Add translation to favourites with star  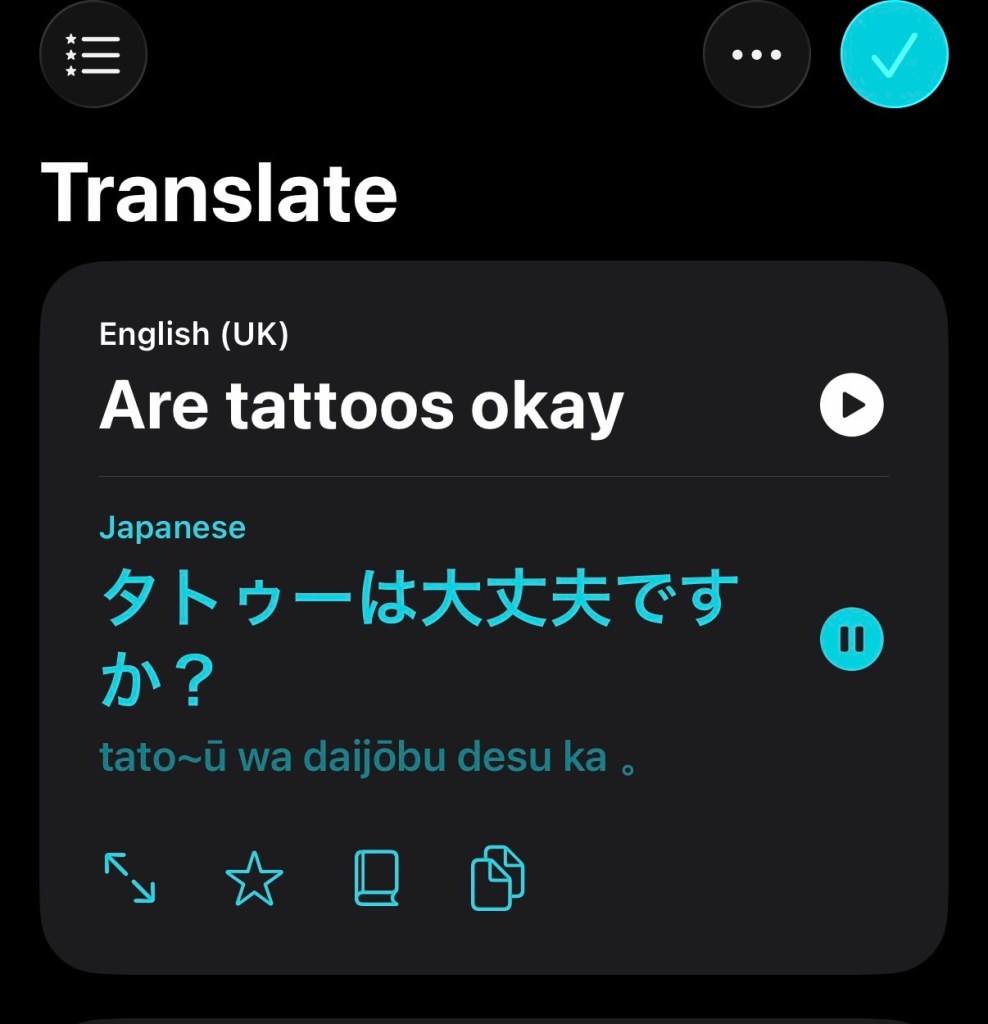pos(254,878)
